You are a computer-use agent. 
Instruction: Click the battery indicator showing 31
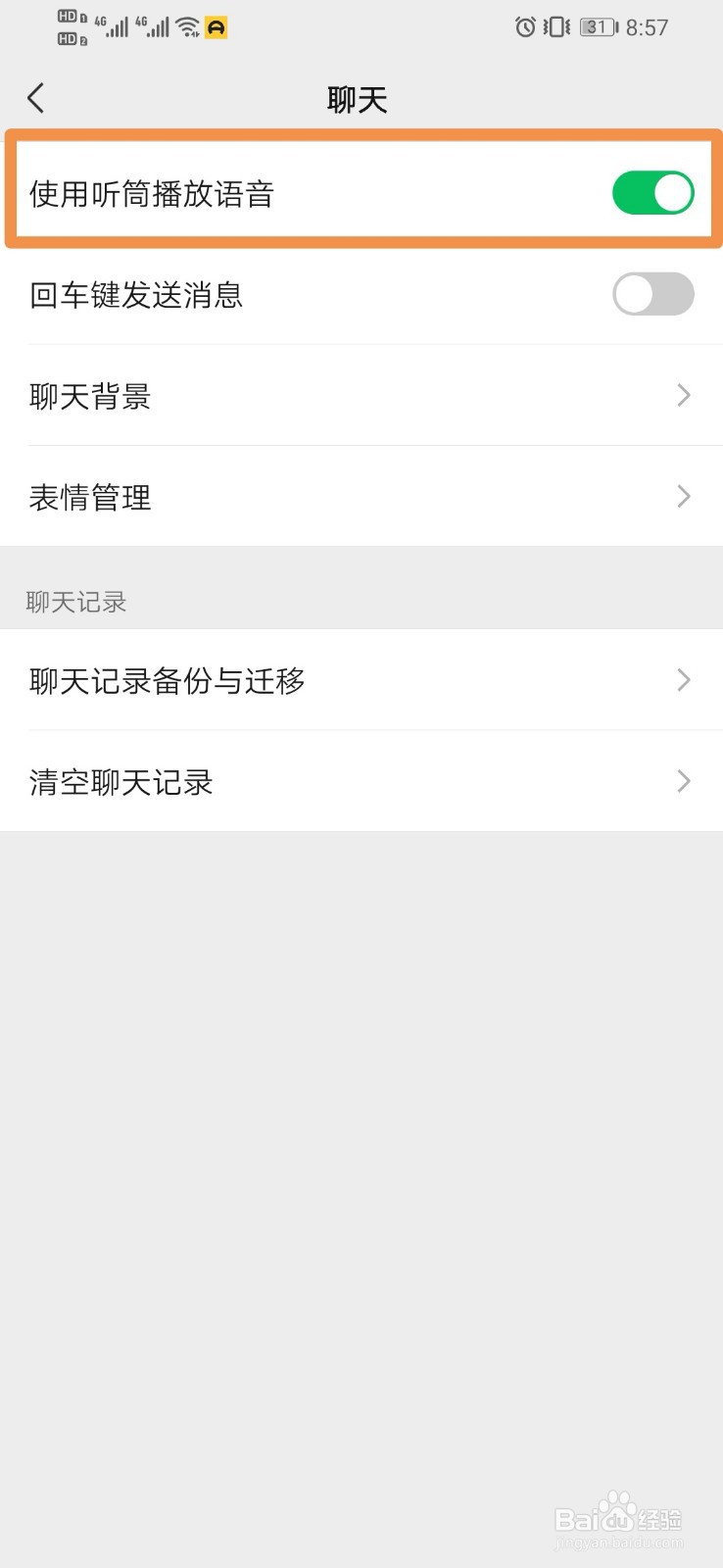[596, 27]
